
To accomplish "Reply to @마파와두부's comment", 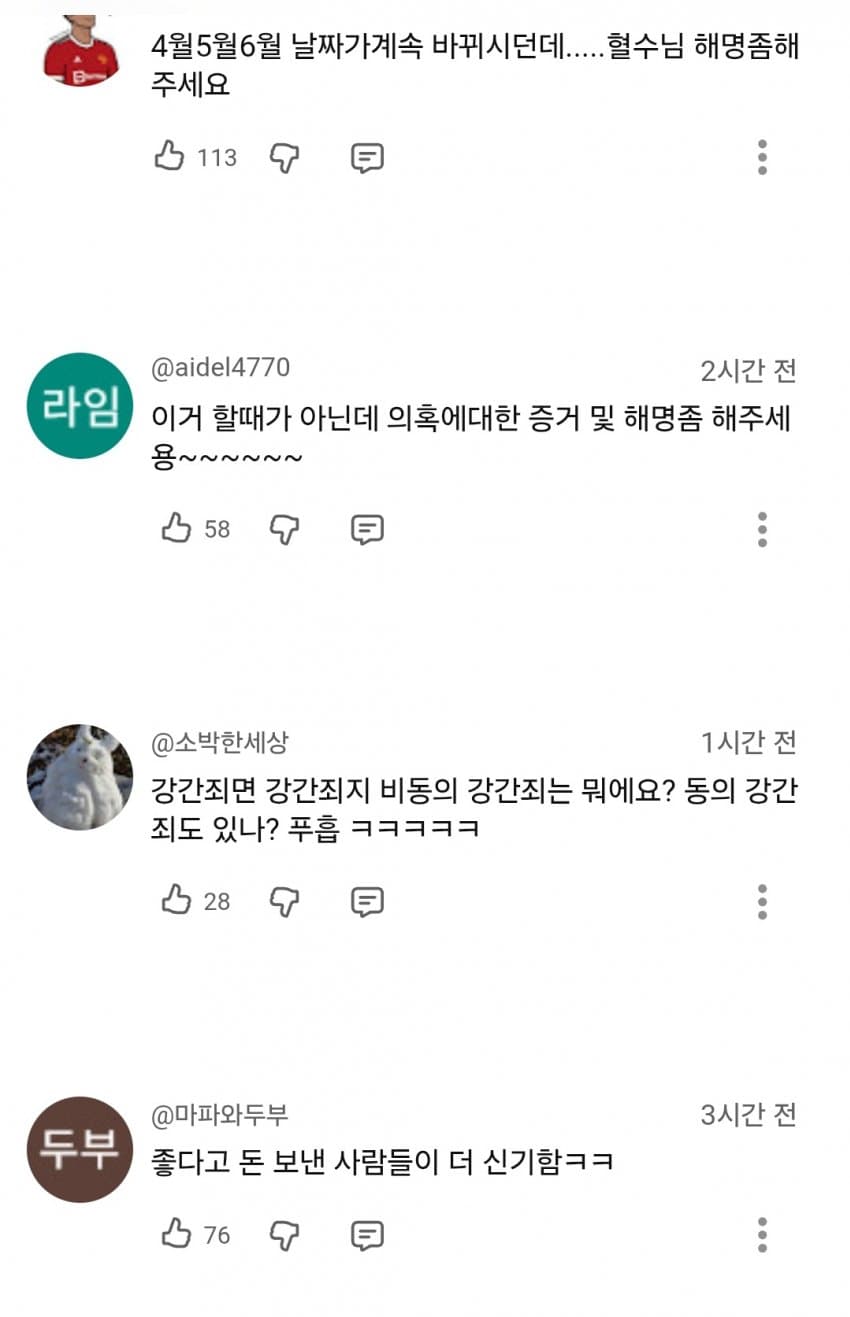I will tap(367, 1235).
